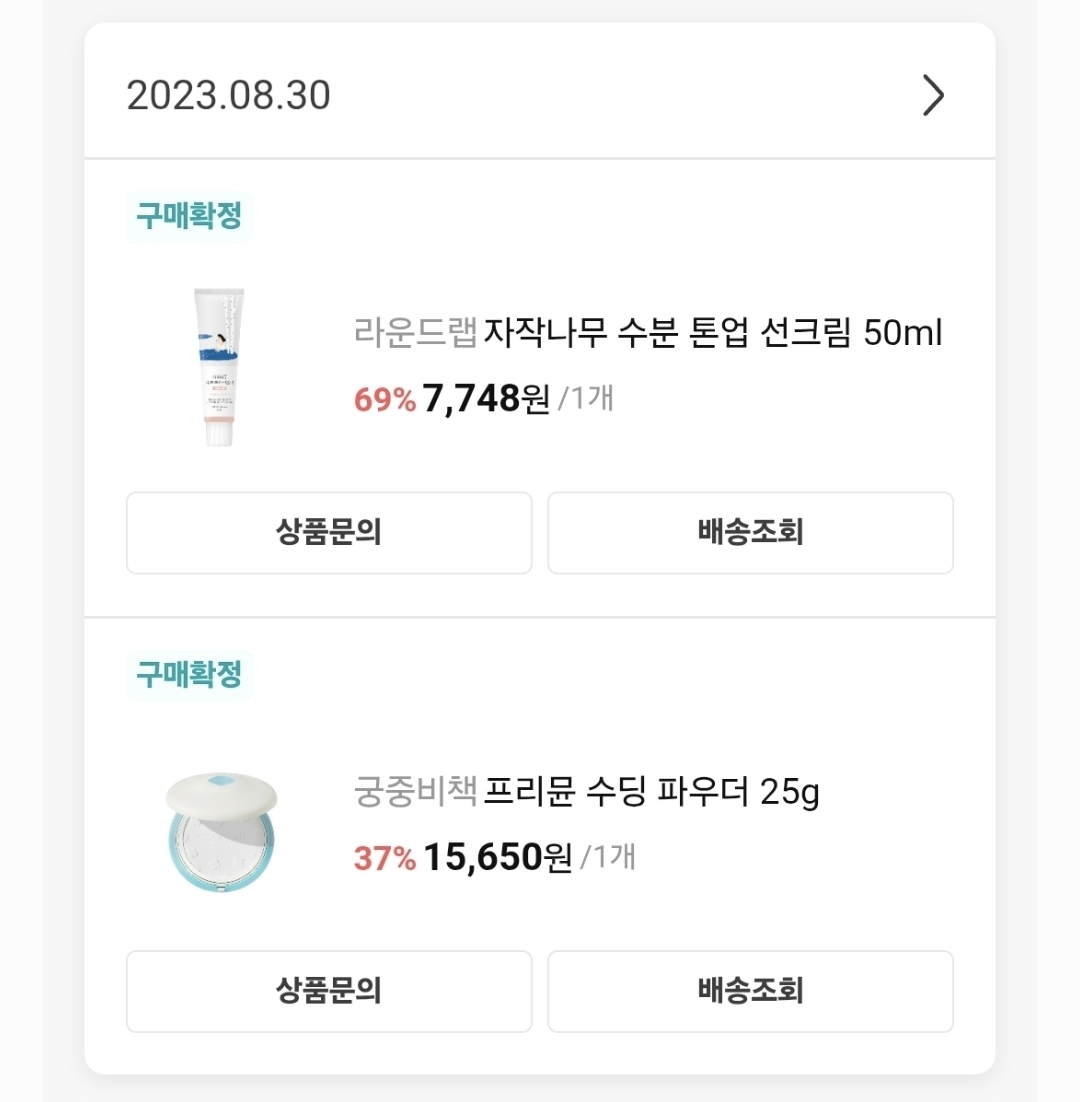The image size is (1080, 1102).
Task: Select the second 구매확정 status badge
Action: 190,676
